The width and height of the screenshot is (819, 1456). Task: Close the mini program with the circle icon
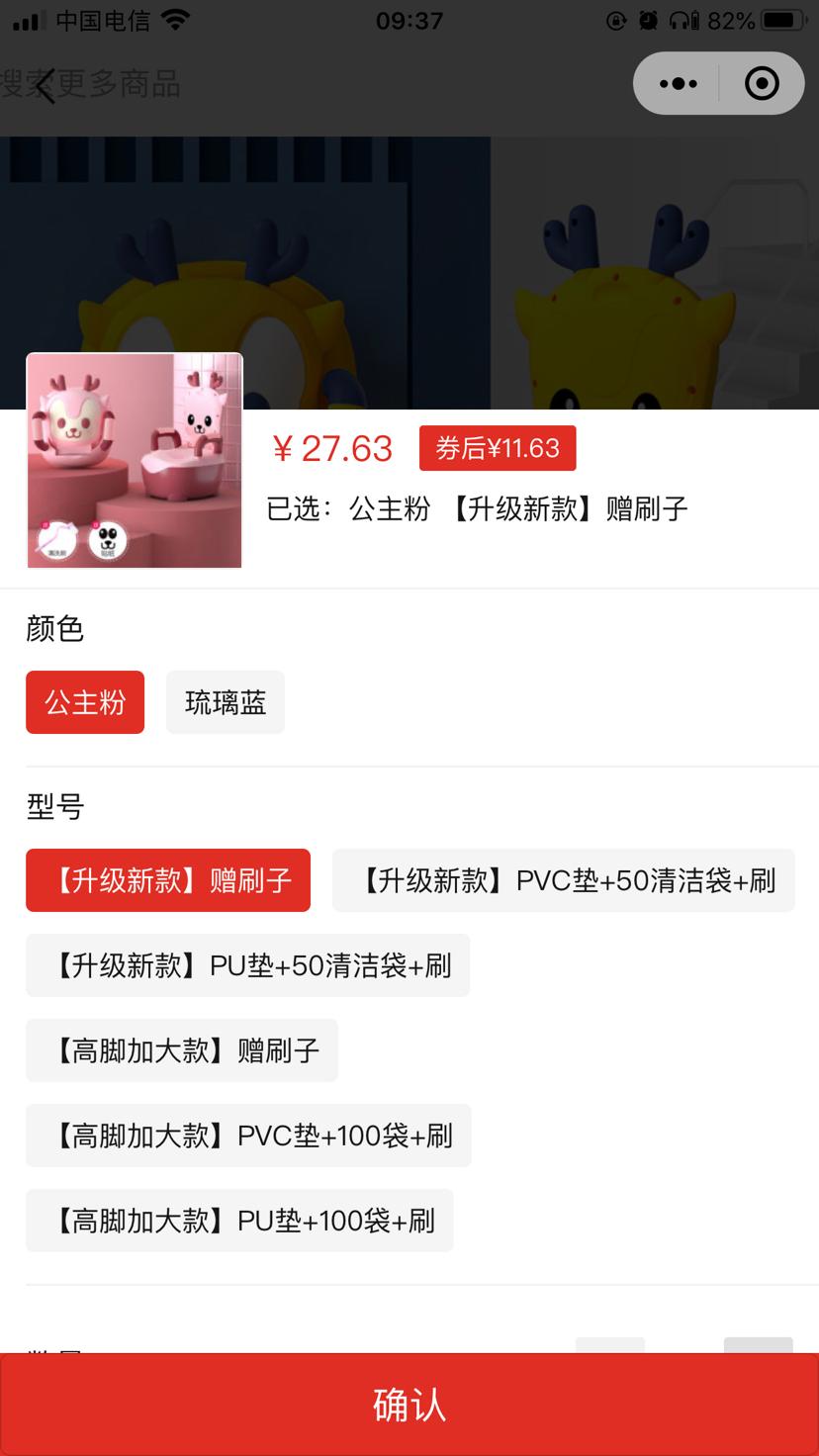click(762, 84)
